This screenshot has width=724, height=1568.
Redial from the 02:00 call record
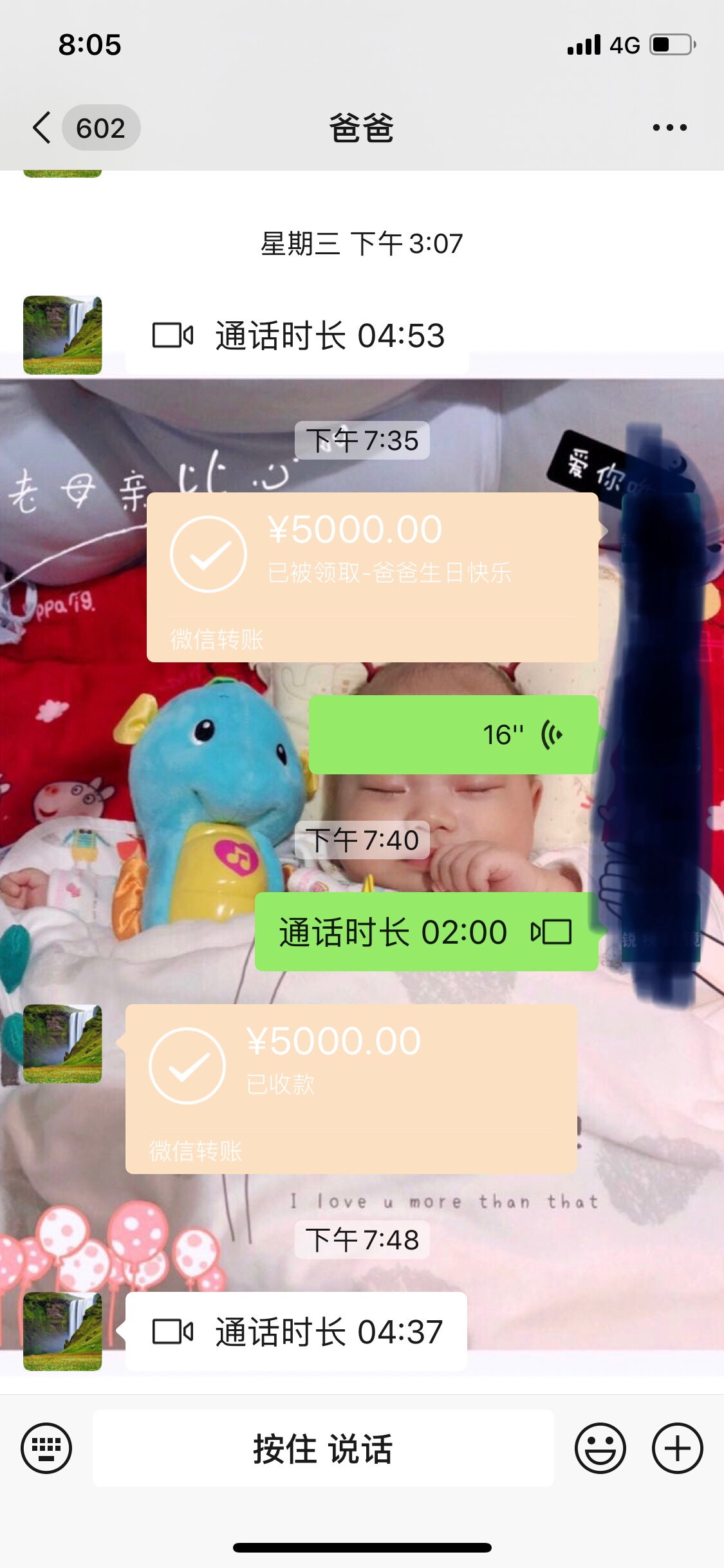click(426, 932)
